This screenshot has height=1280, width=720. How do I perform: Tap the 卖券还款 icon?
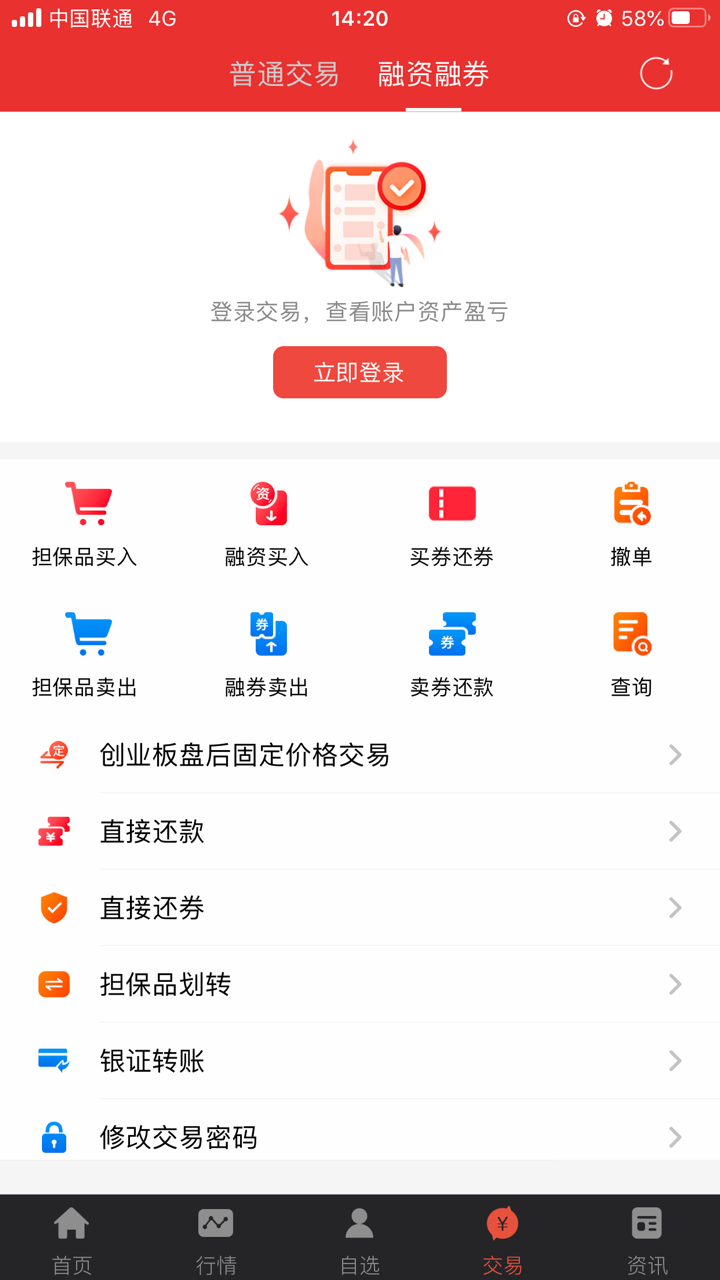coord(450,633)
